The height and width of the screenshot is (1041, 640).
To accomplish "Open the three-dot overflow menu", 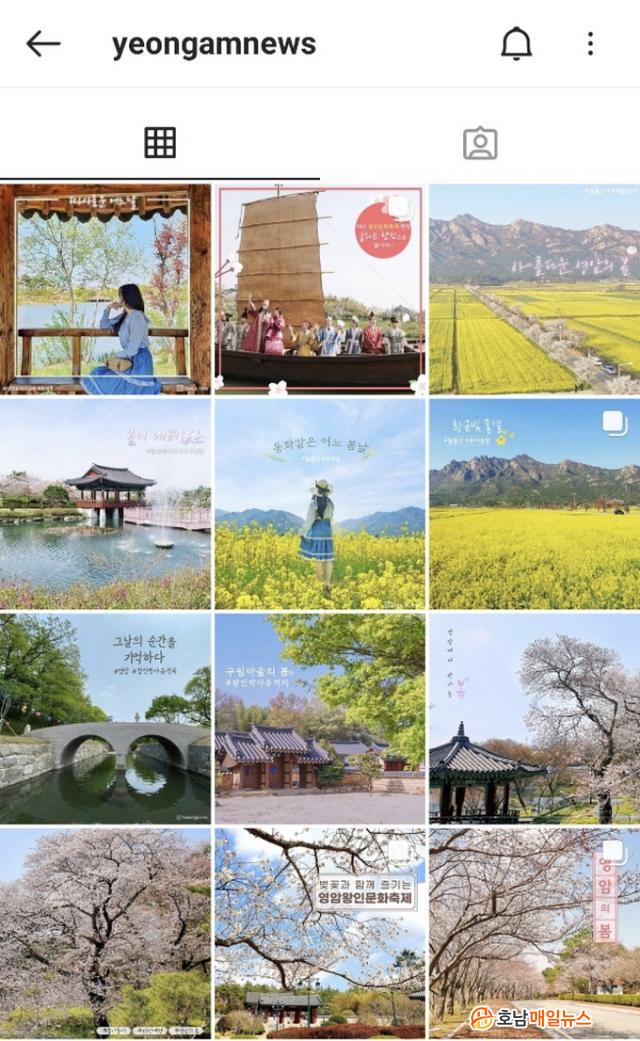I will (x=590, y=44).
